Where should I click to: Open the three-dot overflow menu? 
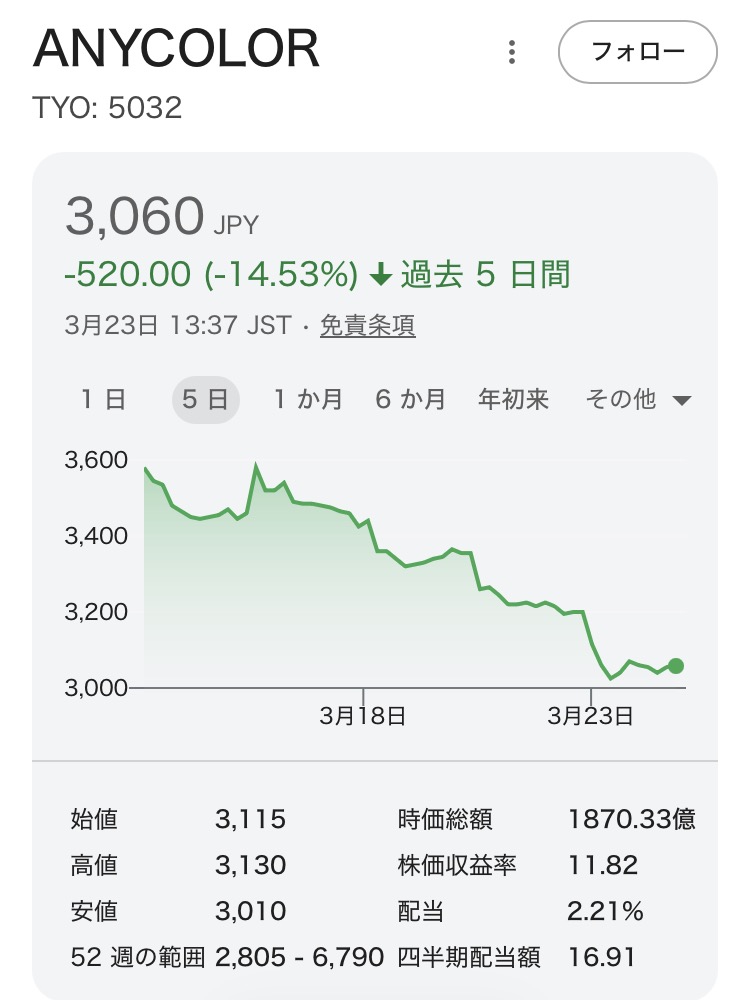click(x=512, y=52)
